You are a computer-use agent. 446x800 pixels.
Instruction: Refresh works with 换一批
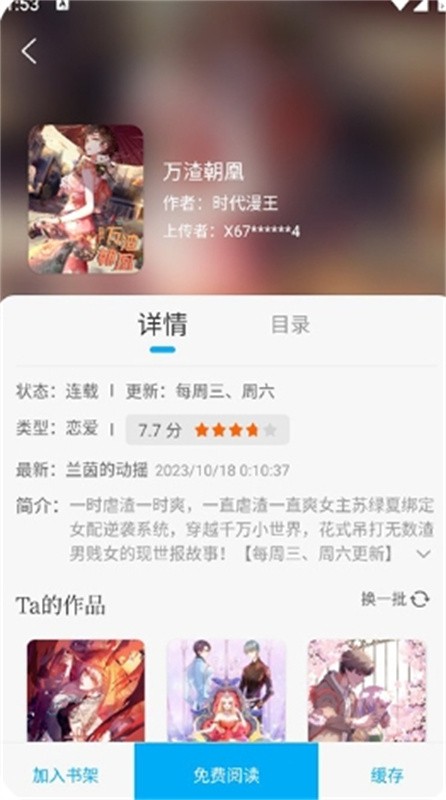point(395,598)
